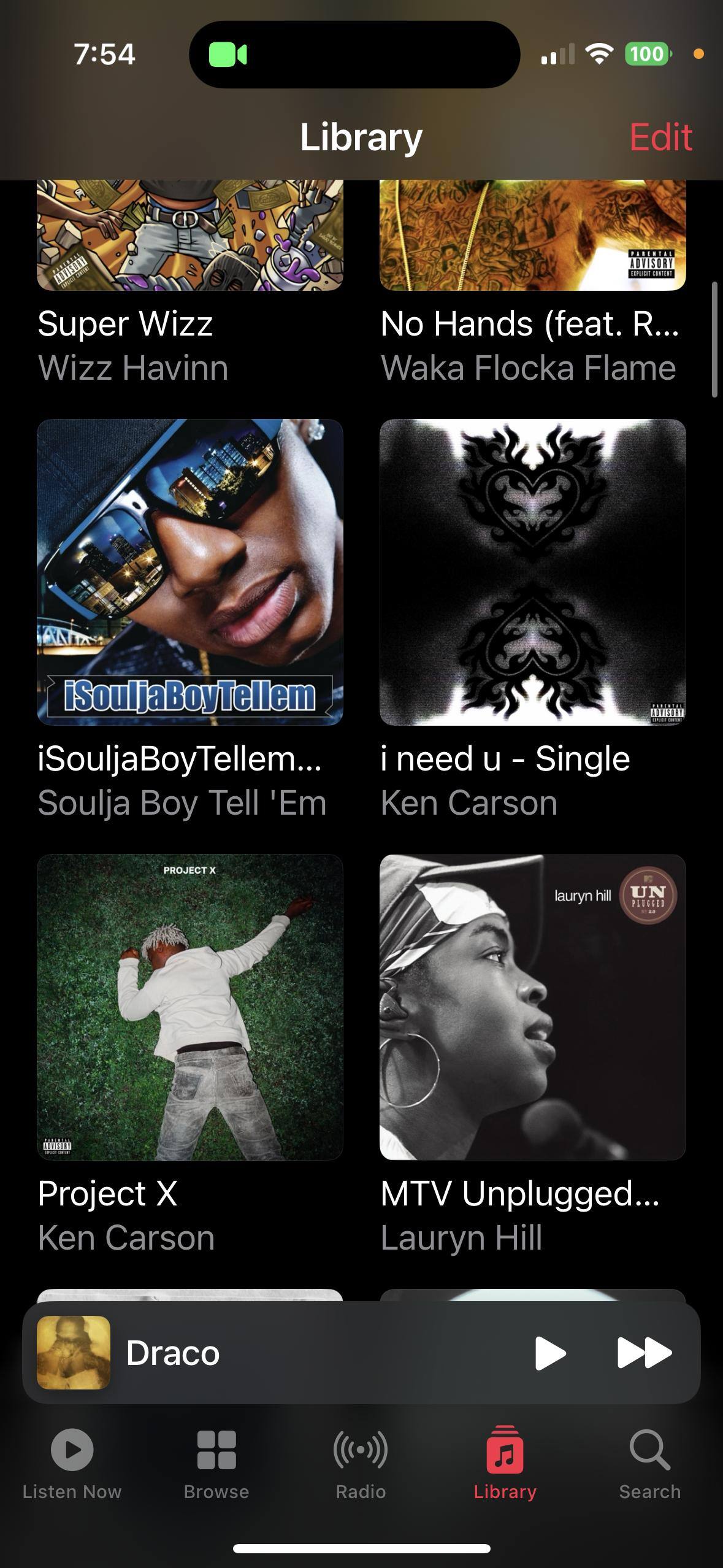
Task: Open the Search tab
Action: pos(649,1464)
